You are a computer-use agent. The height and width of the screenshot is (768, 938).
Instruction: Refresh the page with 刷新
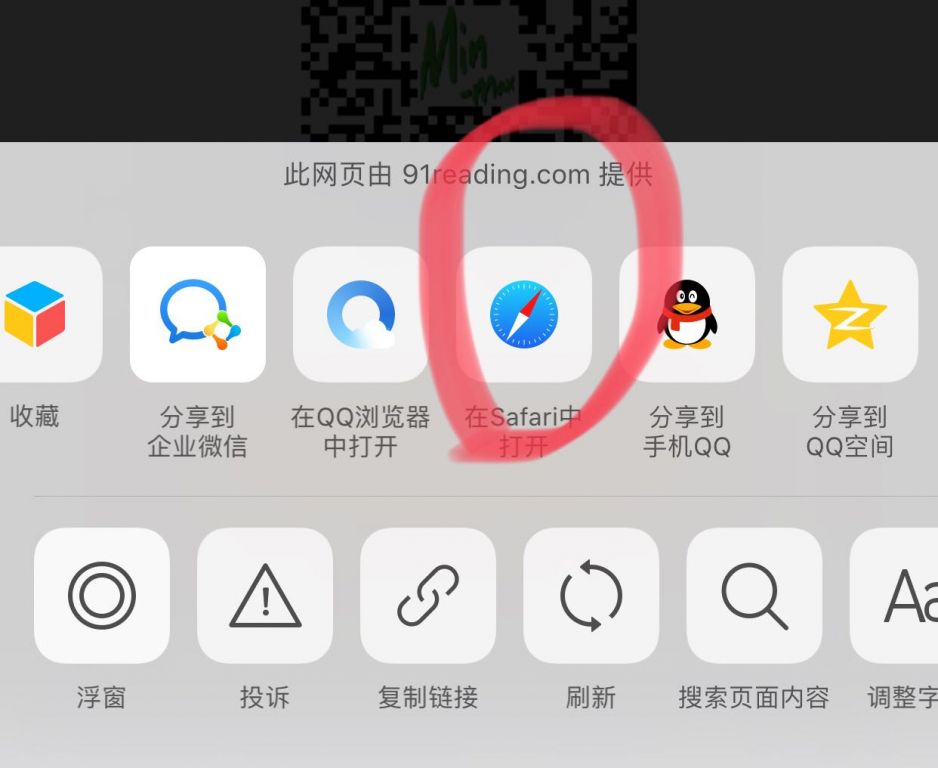pos(590,596)
